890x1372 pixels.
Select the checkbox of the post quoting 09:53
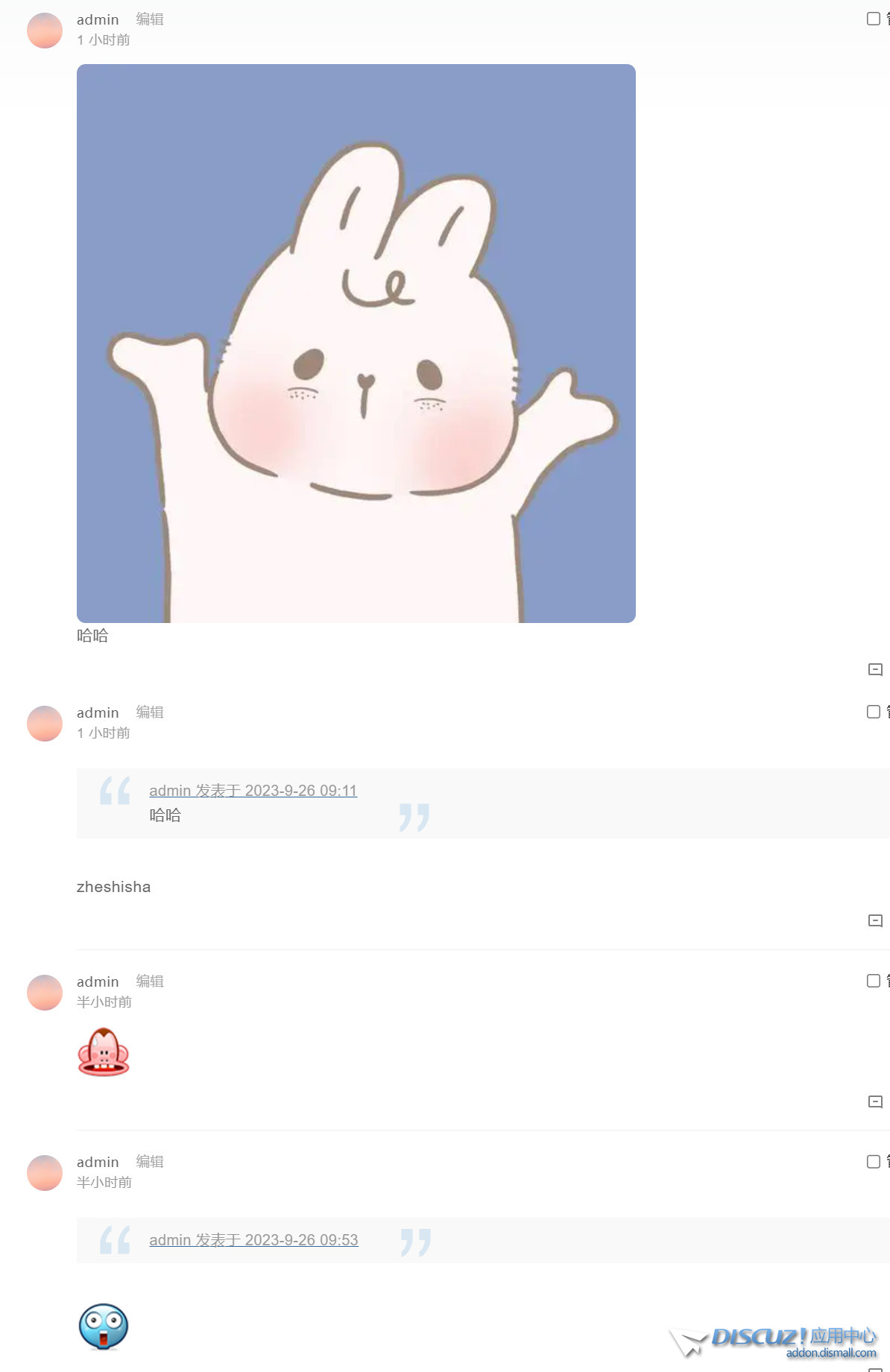pos(874,1161)
